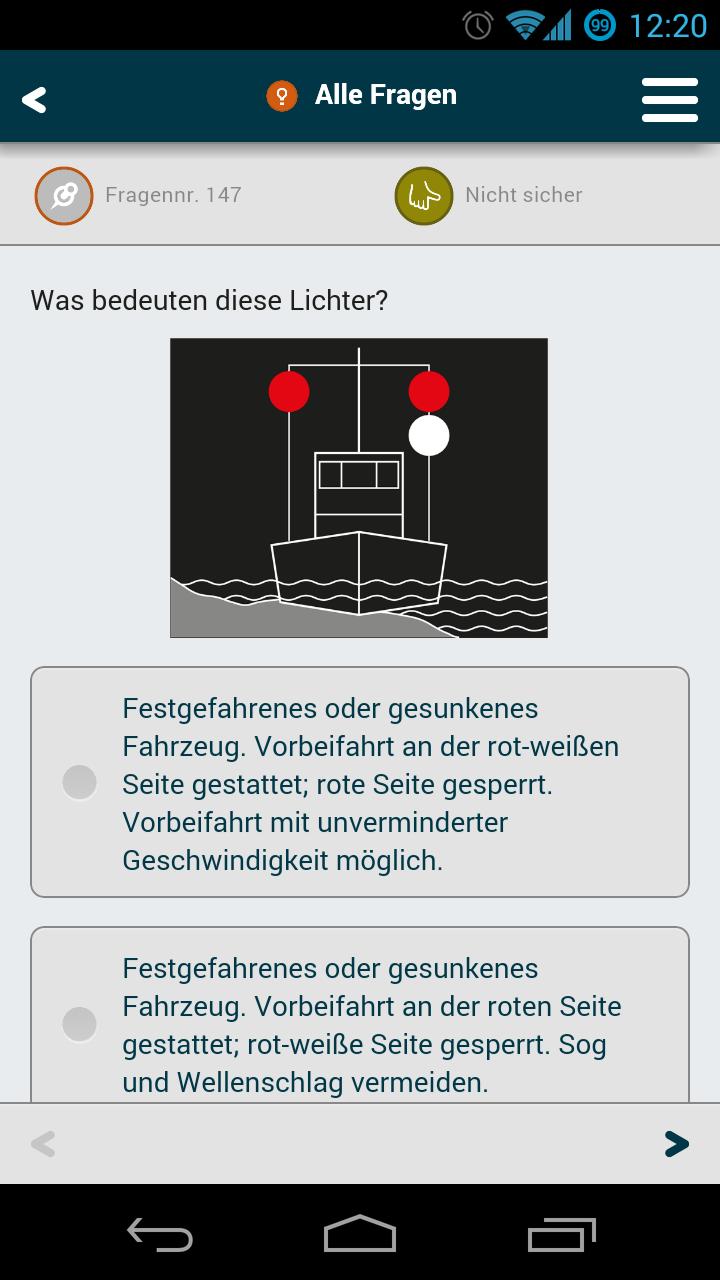Image resolution: width=720 pixels, height=1280 pixels.
Task: Tap the Fragennr. 147 question number icon
Action: click(x=64, y=195)
